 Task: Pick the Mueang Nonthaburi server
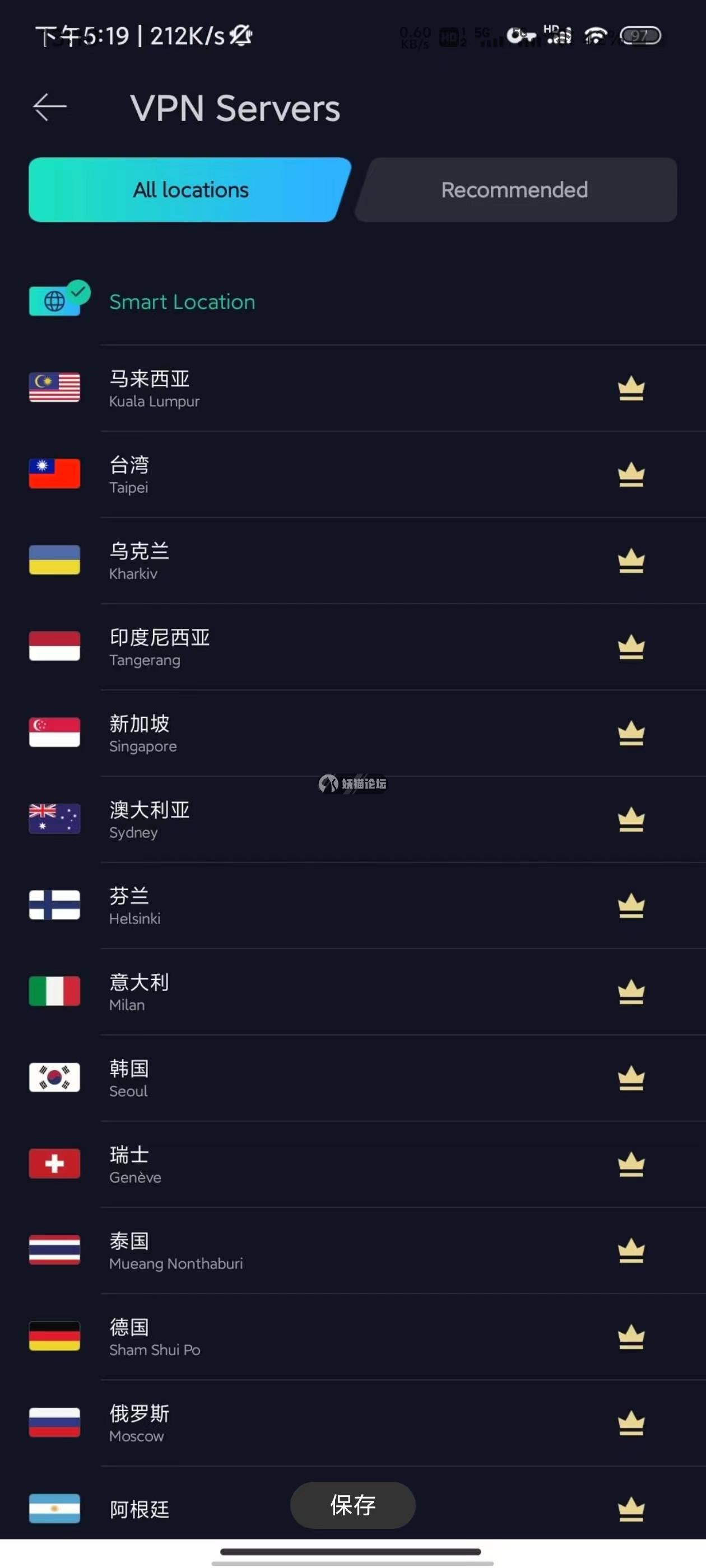pyautogui.click(x=175, y=1250)
